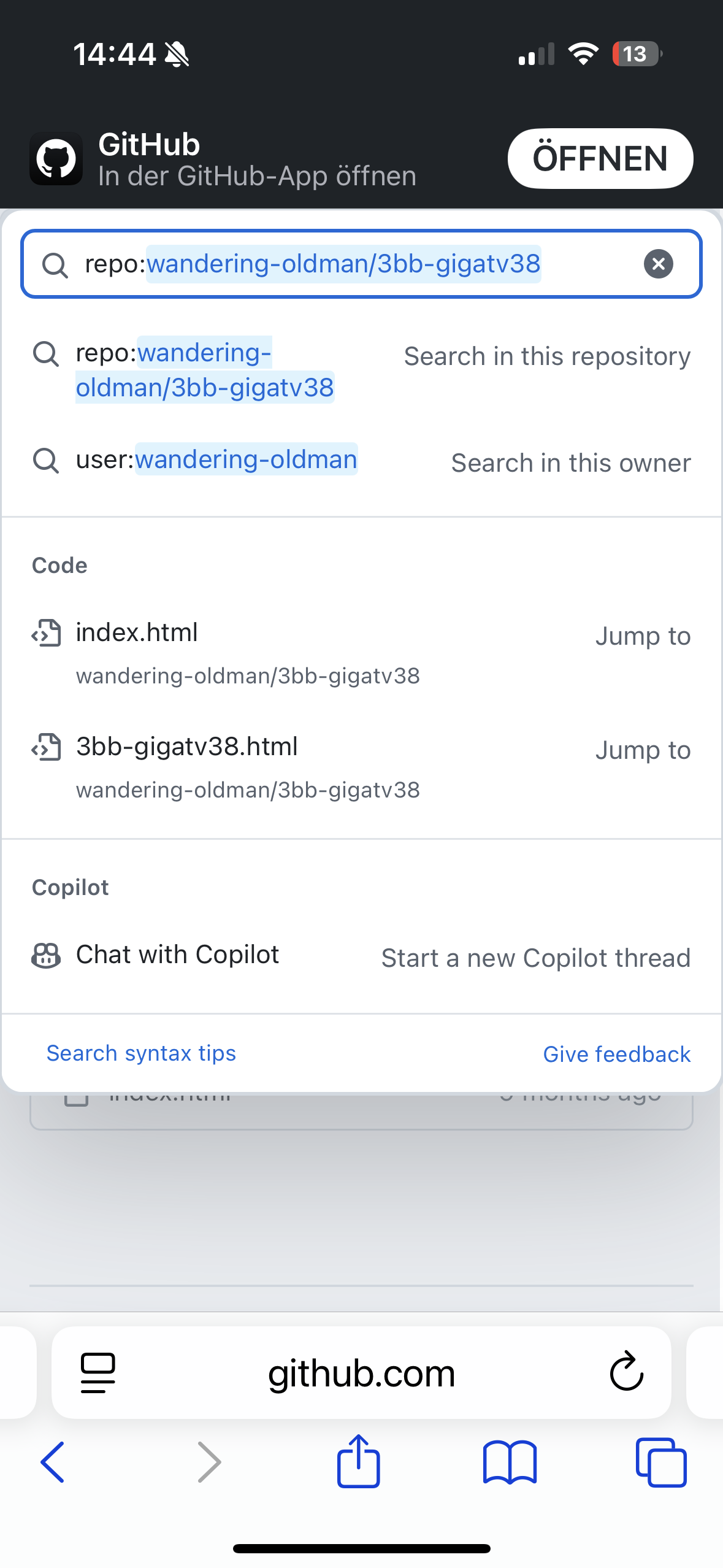
Task: Show open Safari tabs
Action: [661, 1462]
